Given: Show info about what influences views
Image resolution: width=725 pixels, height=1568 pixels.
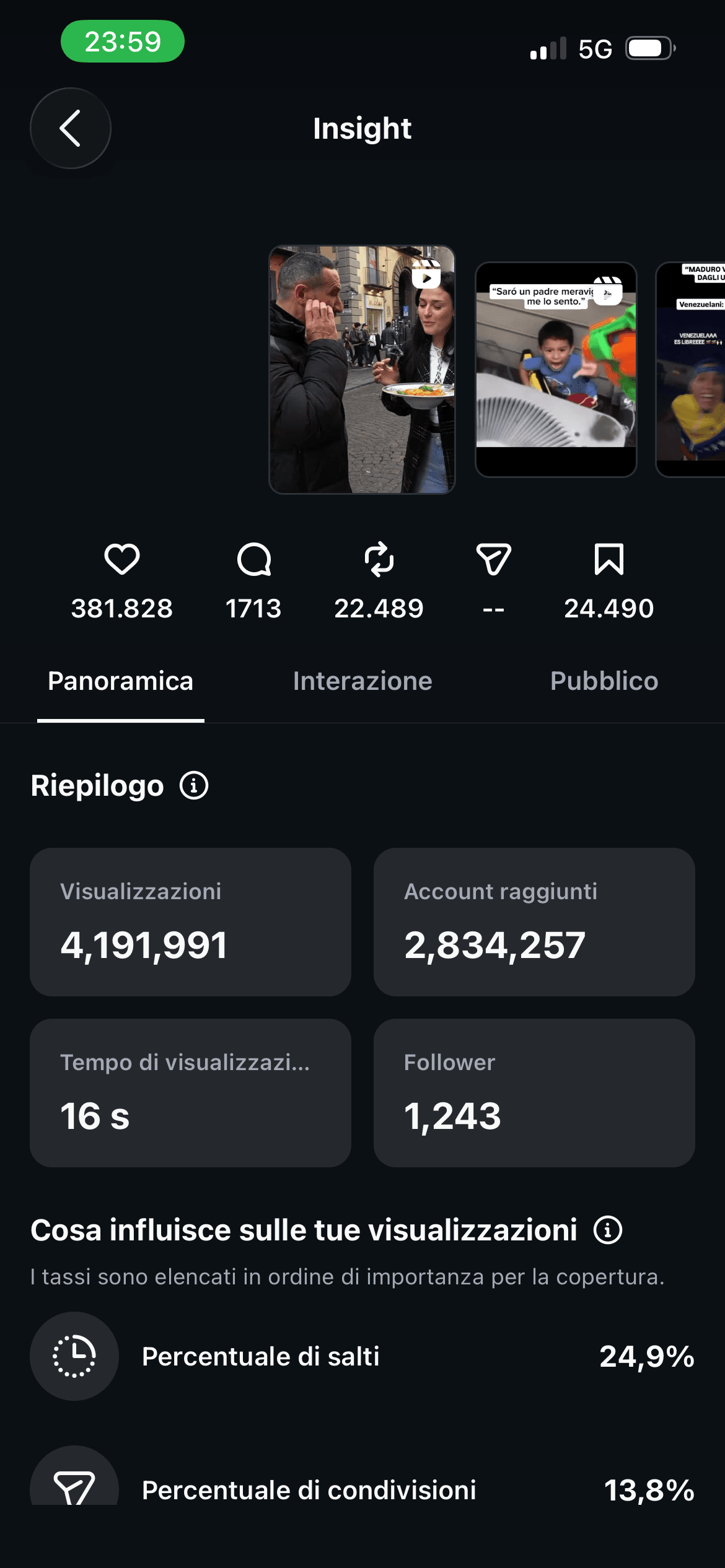Looking at the screenshot, I should (x=608, y=1230).
